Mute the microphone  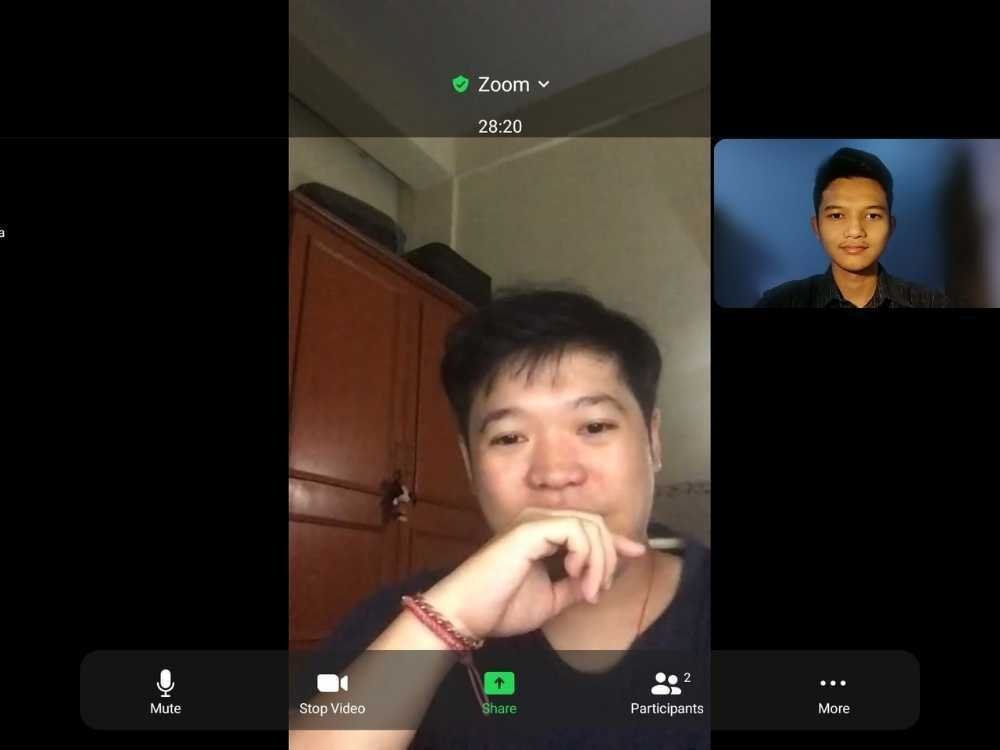165,692
